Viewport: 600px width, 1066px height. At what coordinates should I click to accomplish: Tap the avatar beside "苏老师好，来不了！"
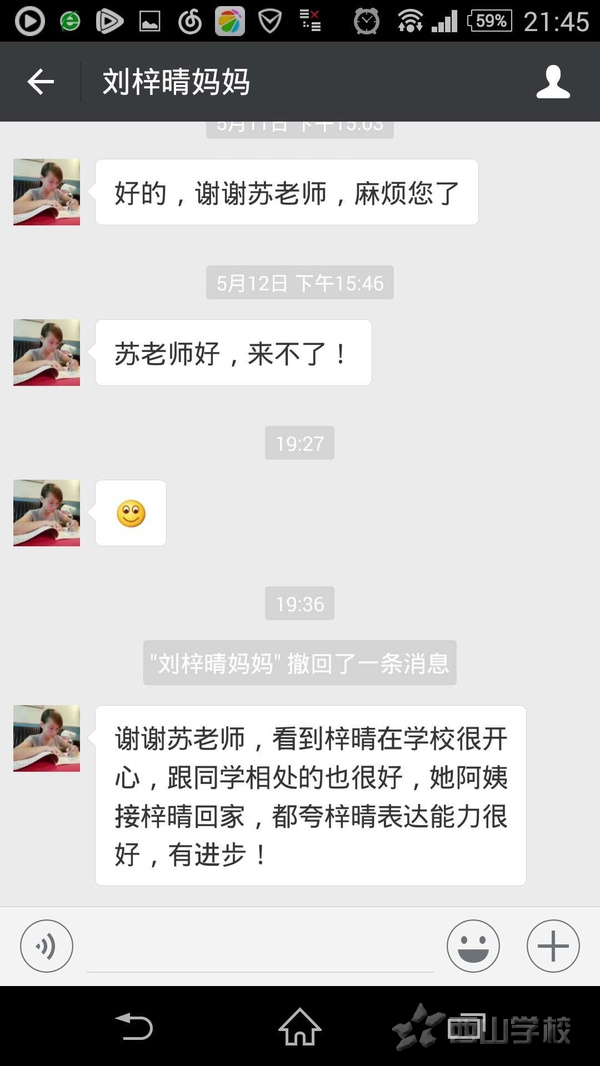[x=46, y=352]
